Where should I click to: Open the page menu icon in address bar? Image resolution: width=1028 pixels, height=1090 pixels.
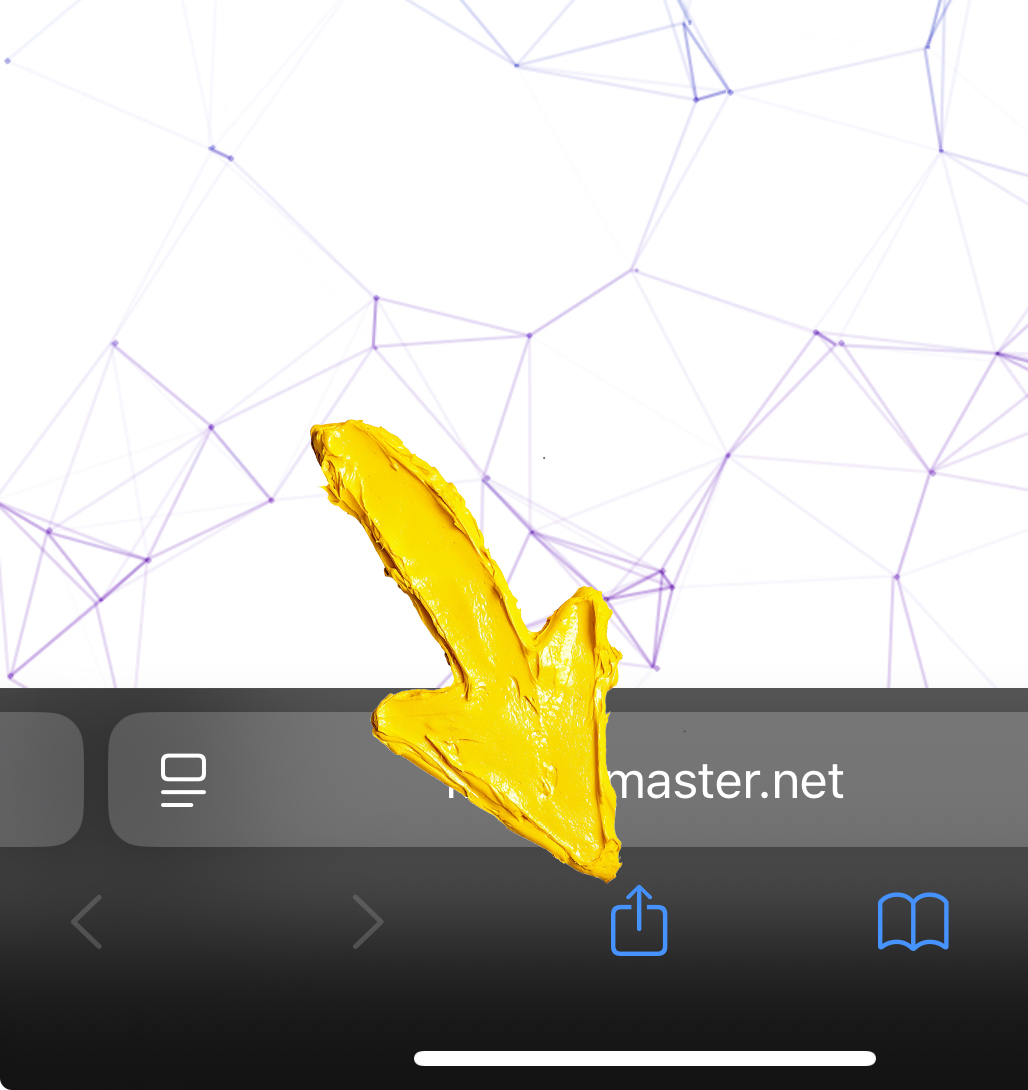(183, 781)
